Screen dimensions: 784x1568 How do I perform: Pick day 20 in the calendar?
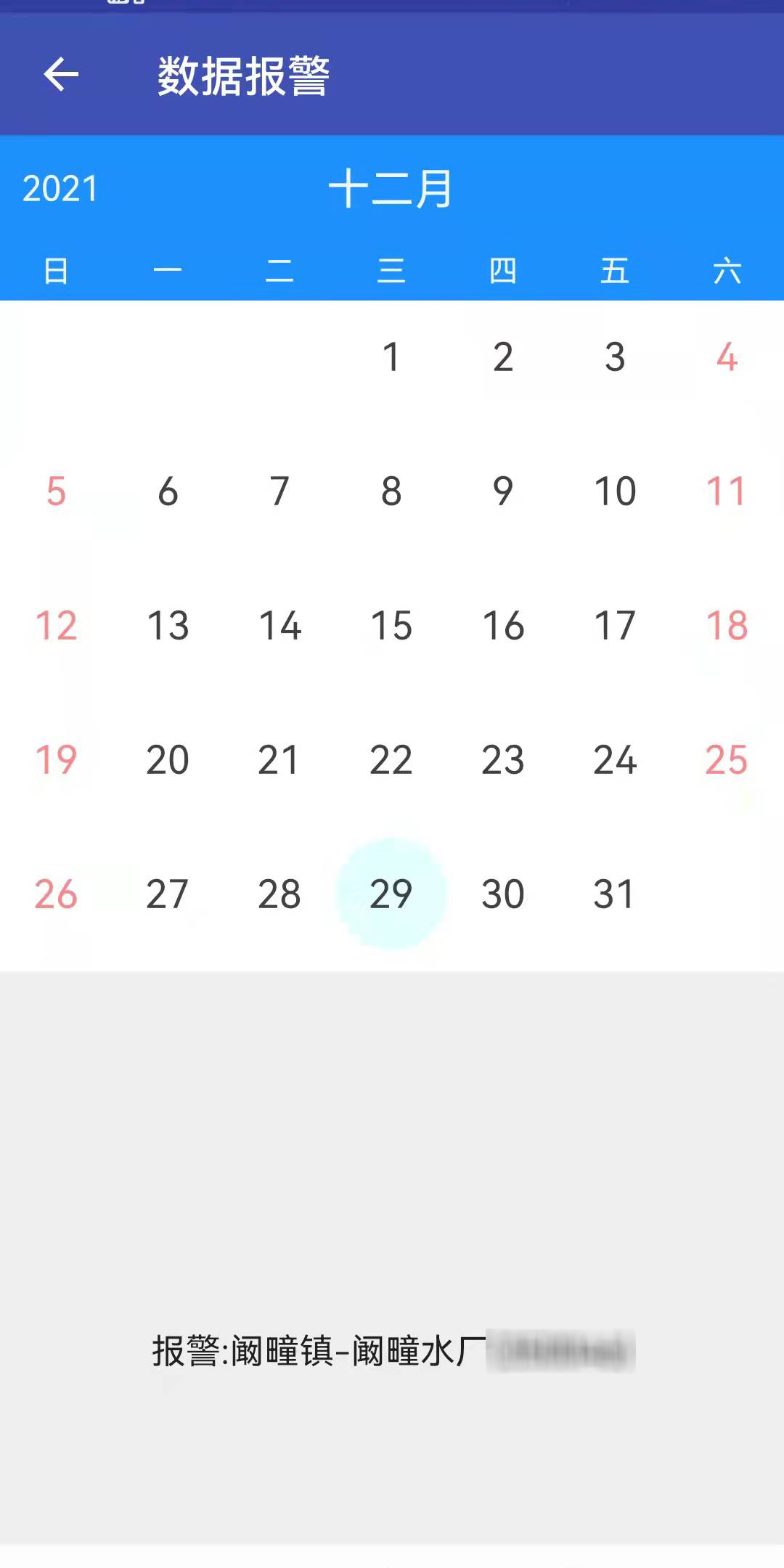tap(168, 760)
